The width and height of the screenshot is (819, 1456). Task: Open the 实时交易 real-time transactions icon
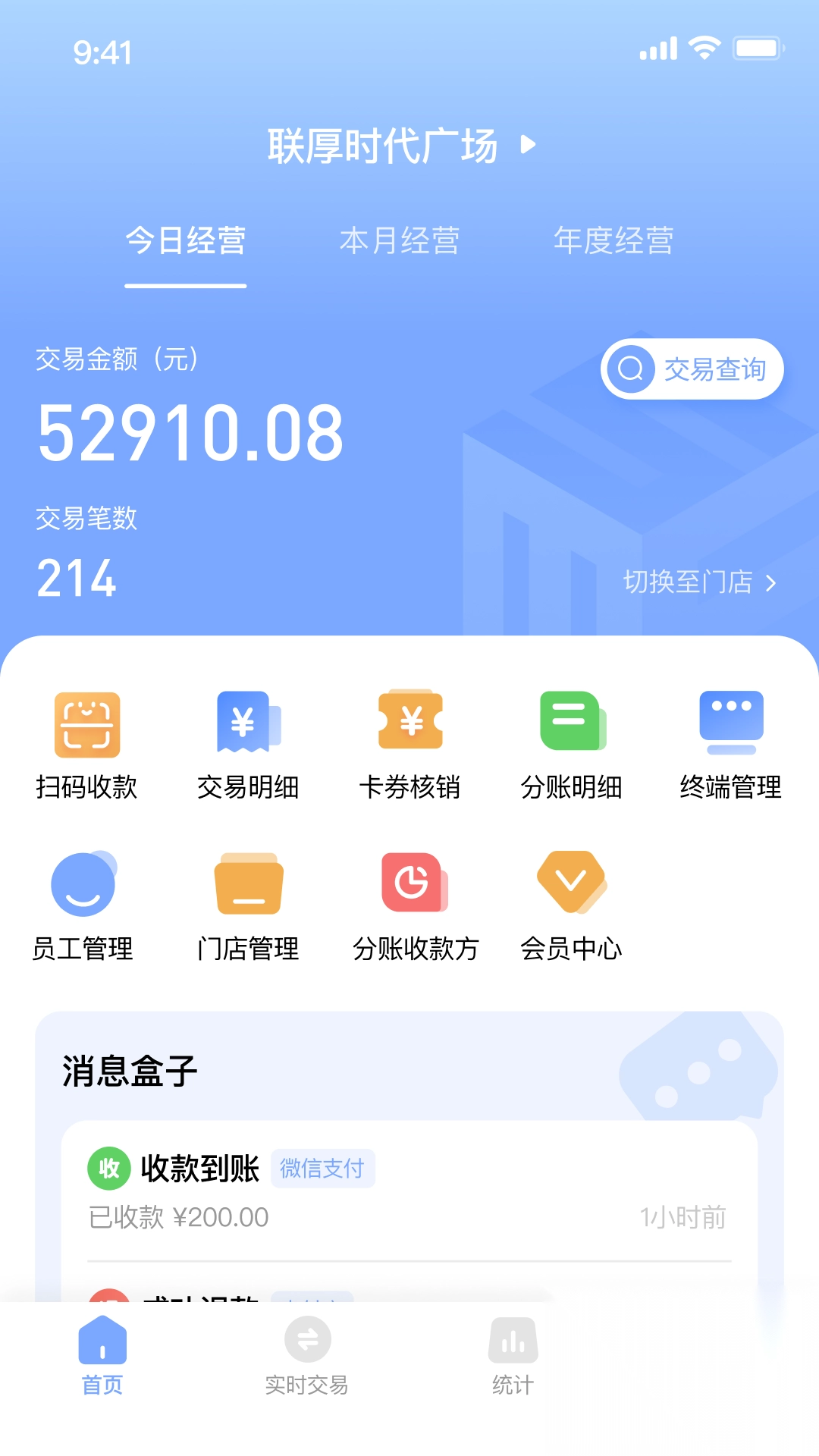(306, 1357)
